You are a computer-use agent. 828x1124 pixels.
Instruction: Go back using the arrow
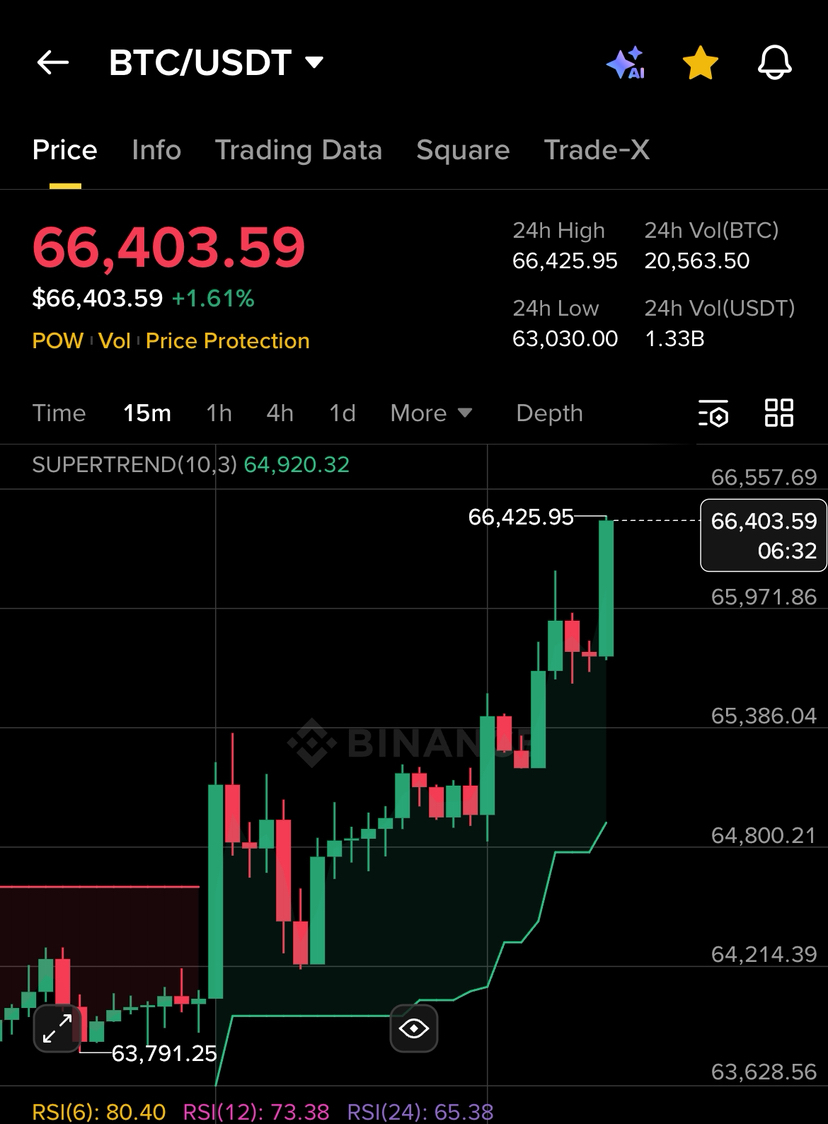click(x=53, y=63)
